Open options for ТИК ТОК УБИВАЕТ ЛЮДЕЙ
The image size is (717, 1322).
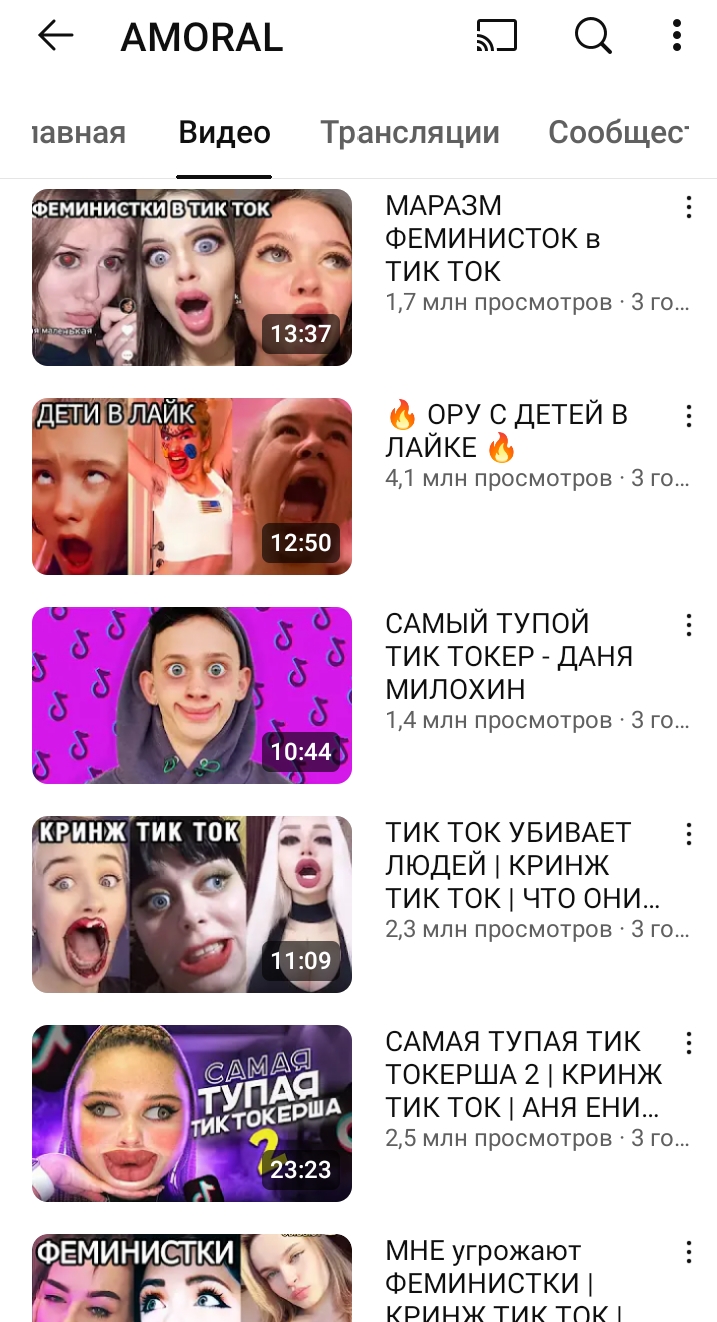click(688, 834)
